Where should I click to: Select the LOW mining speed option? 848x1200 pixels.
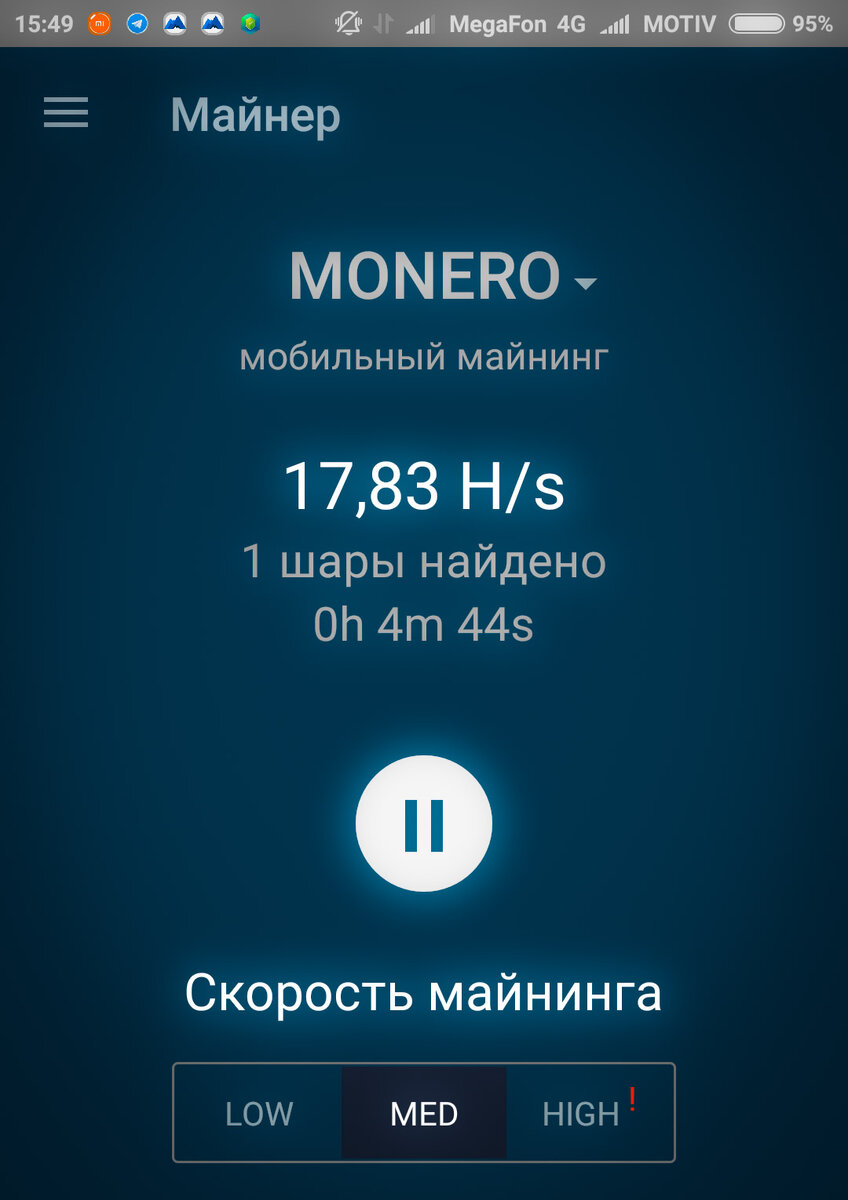click(258, 1113)
